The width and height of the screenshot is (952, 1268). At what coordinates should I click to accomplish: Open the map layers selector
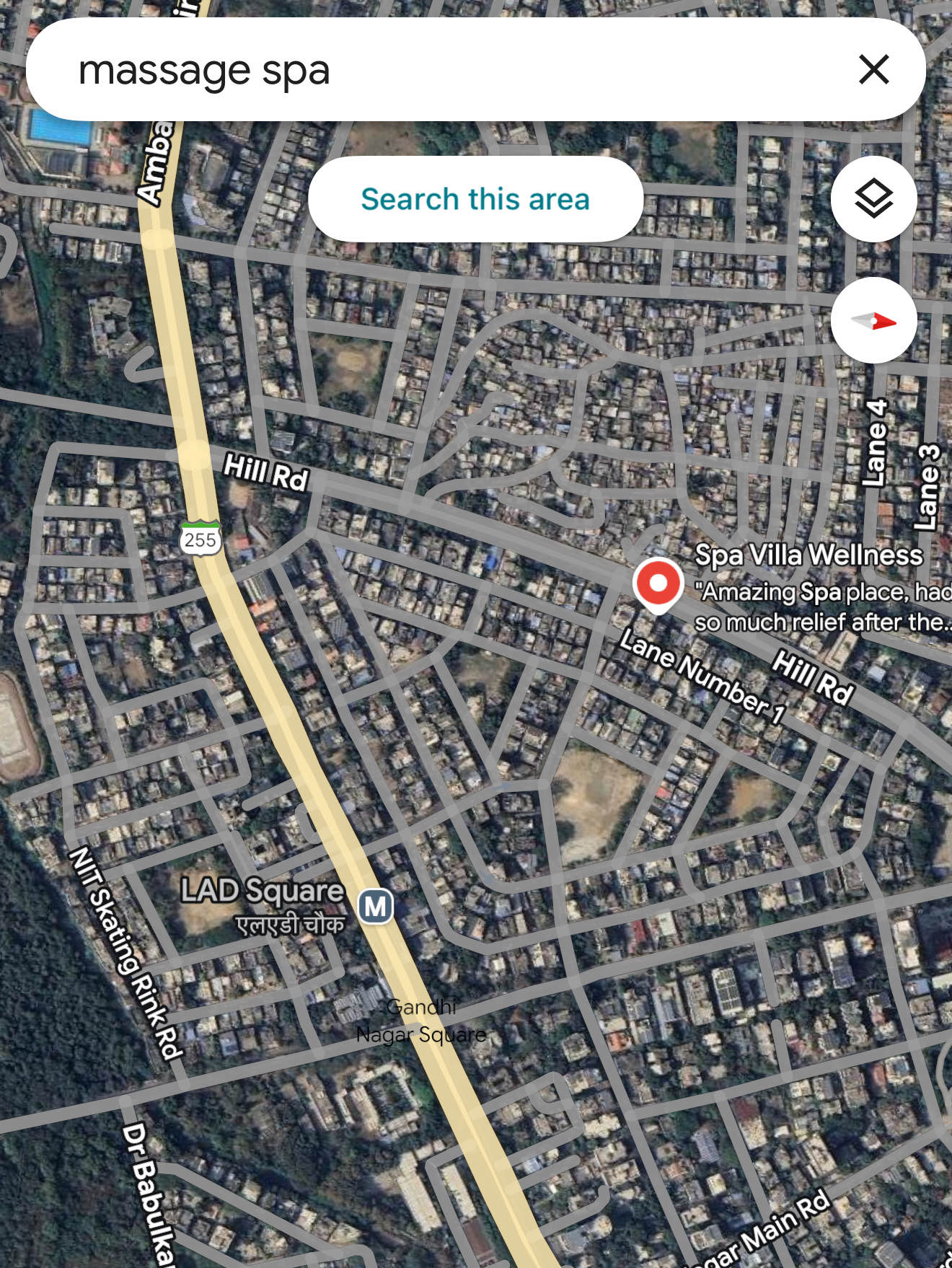coord(873,199)
